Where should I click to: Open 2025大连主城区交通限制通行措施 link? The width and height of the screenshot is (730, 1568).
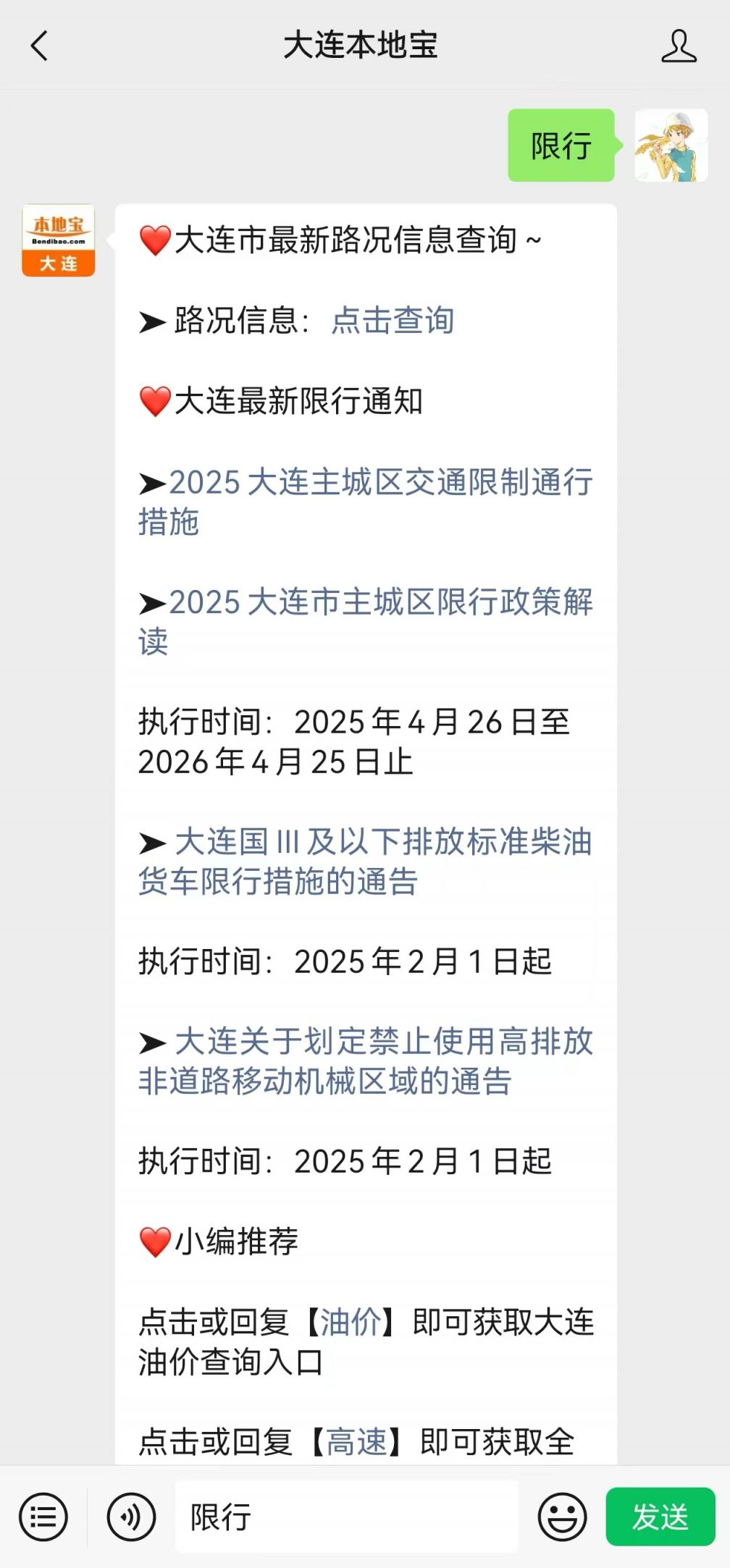[366, 502]
